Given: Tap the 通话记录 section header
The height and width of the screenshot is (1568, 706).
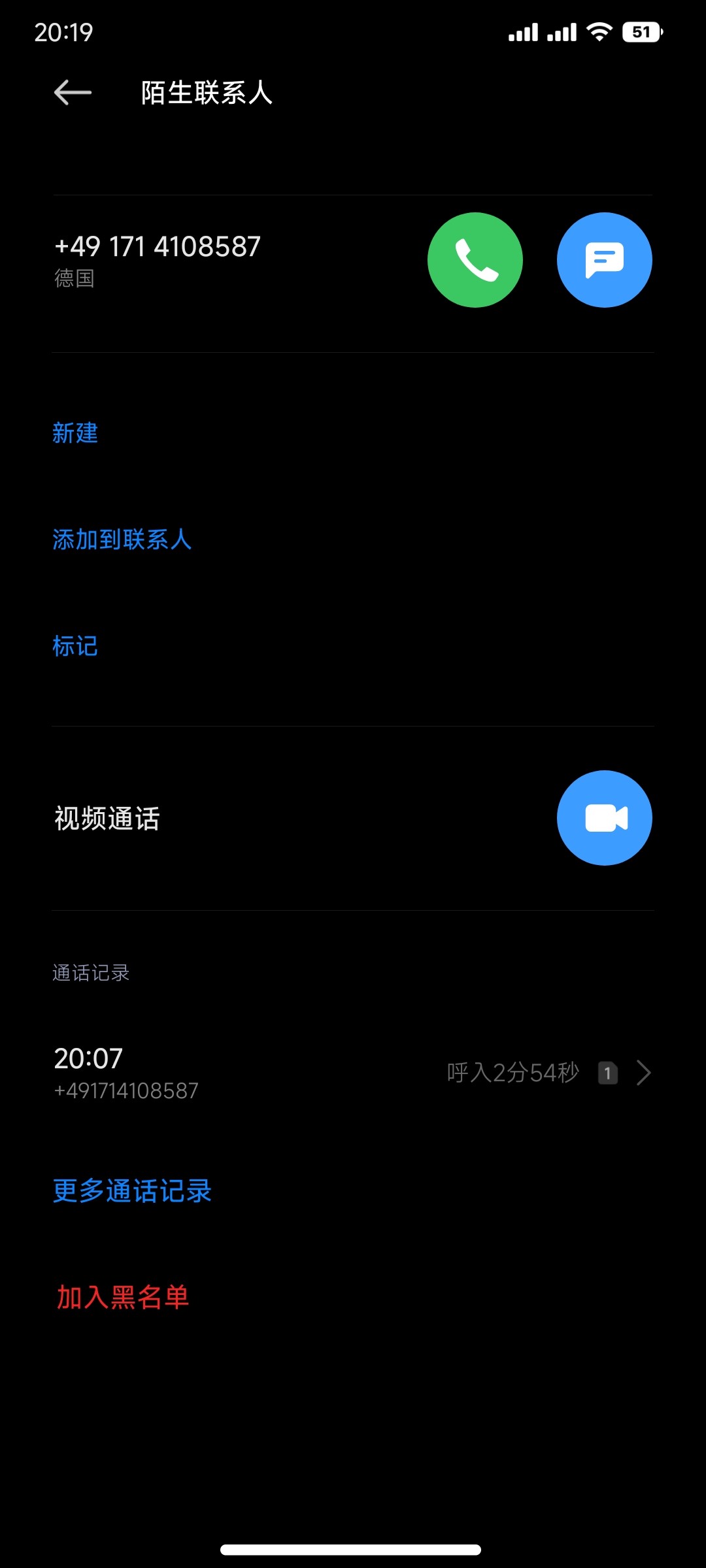Looking at the screenshot, I should 91,973.
